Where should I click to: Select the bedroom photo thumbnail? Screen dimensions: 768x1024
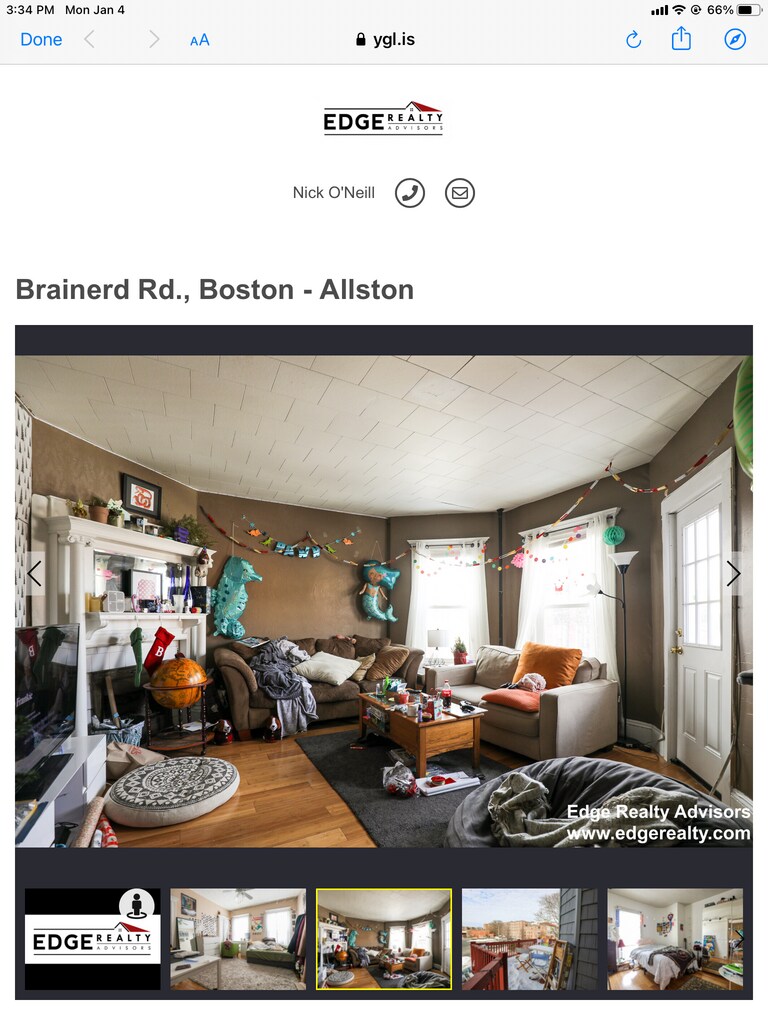(x=675, y=939)
